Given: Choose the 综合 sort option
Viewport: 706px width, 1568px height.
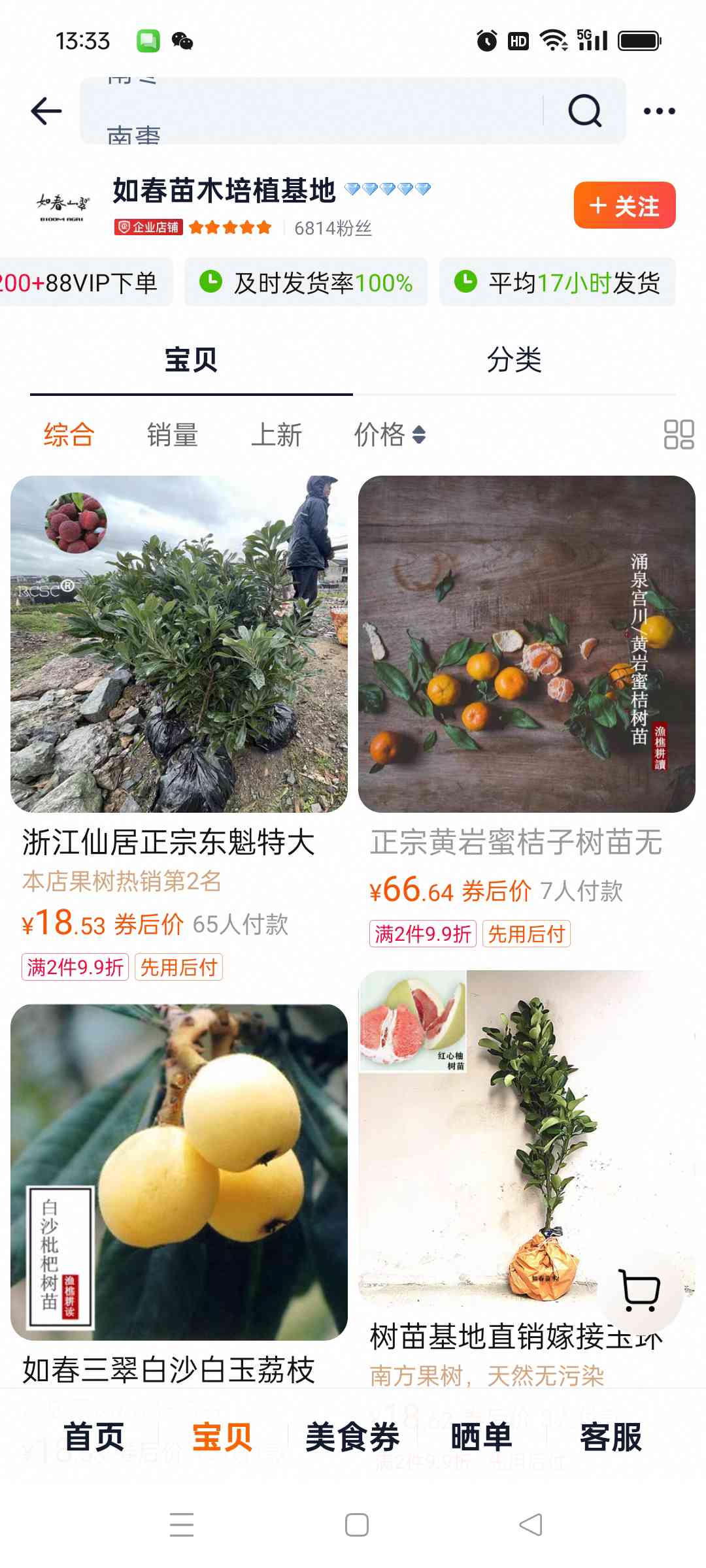Looking at the screenshot, I should [x=69, y=434].
